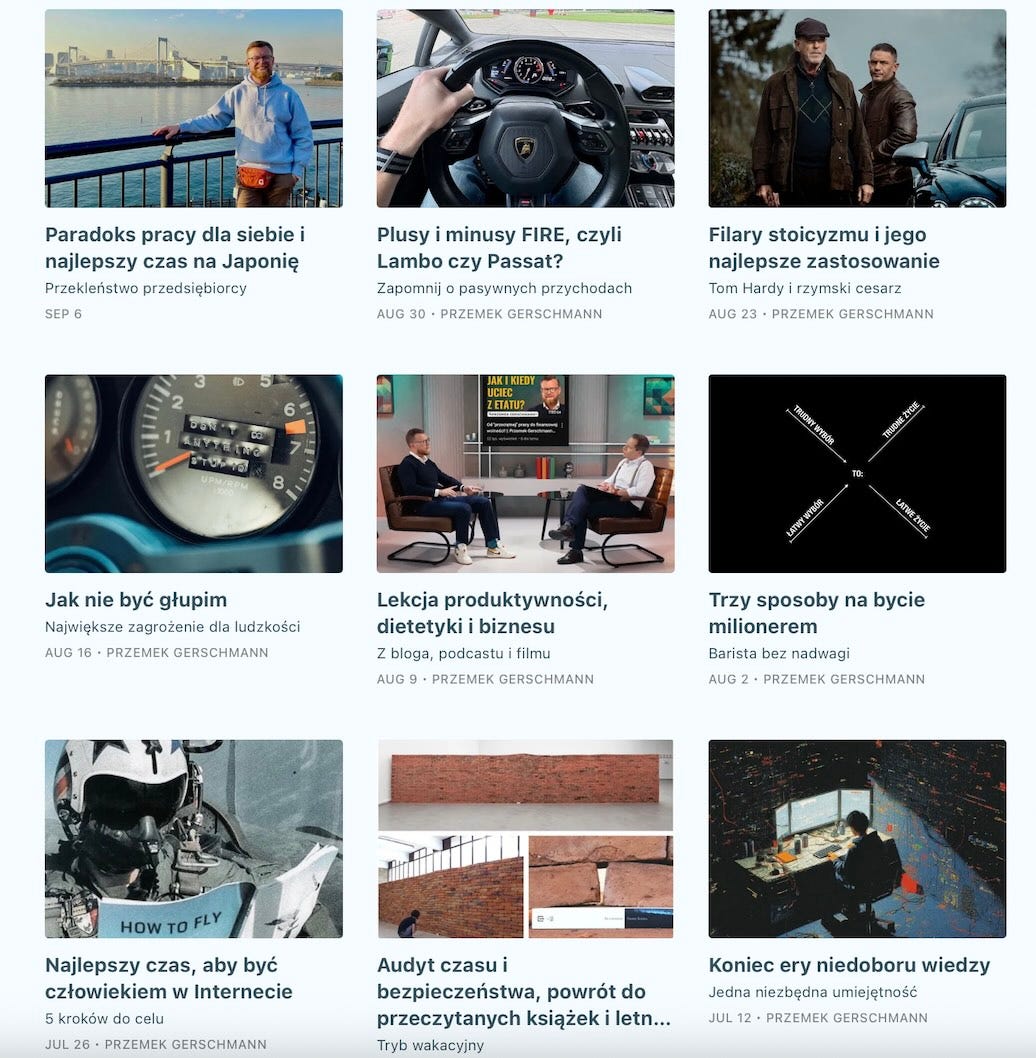
Task: Open Koniec ery niedoboru wiedzy article
Action: point(849,965)
